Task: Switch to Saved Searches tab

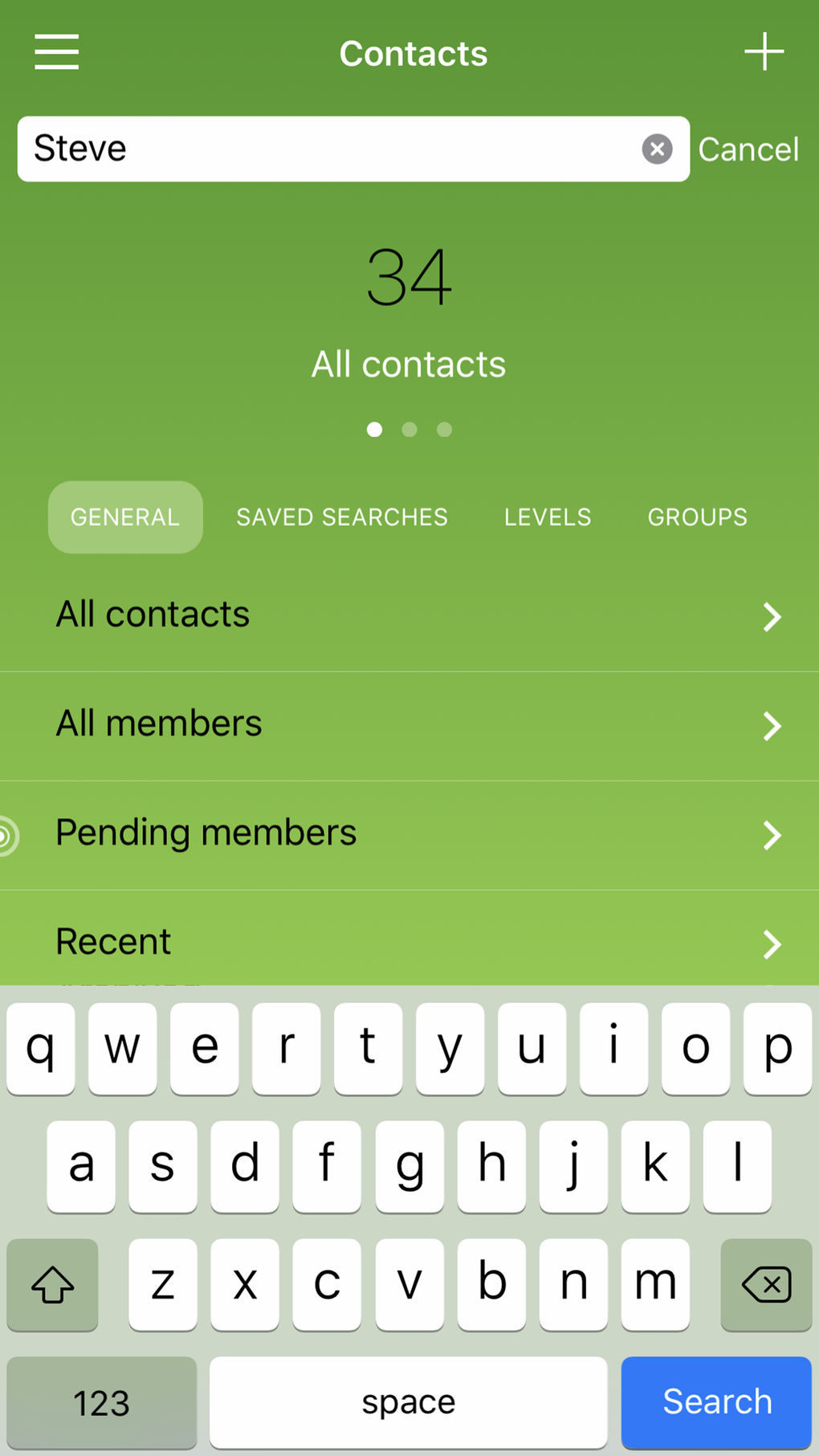Action: 342,517
